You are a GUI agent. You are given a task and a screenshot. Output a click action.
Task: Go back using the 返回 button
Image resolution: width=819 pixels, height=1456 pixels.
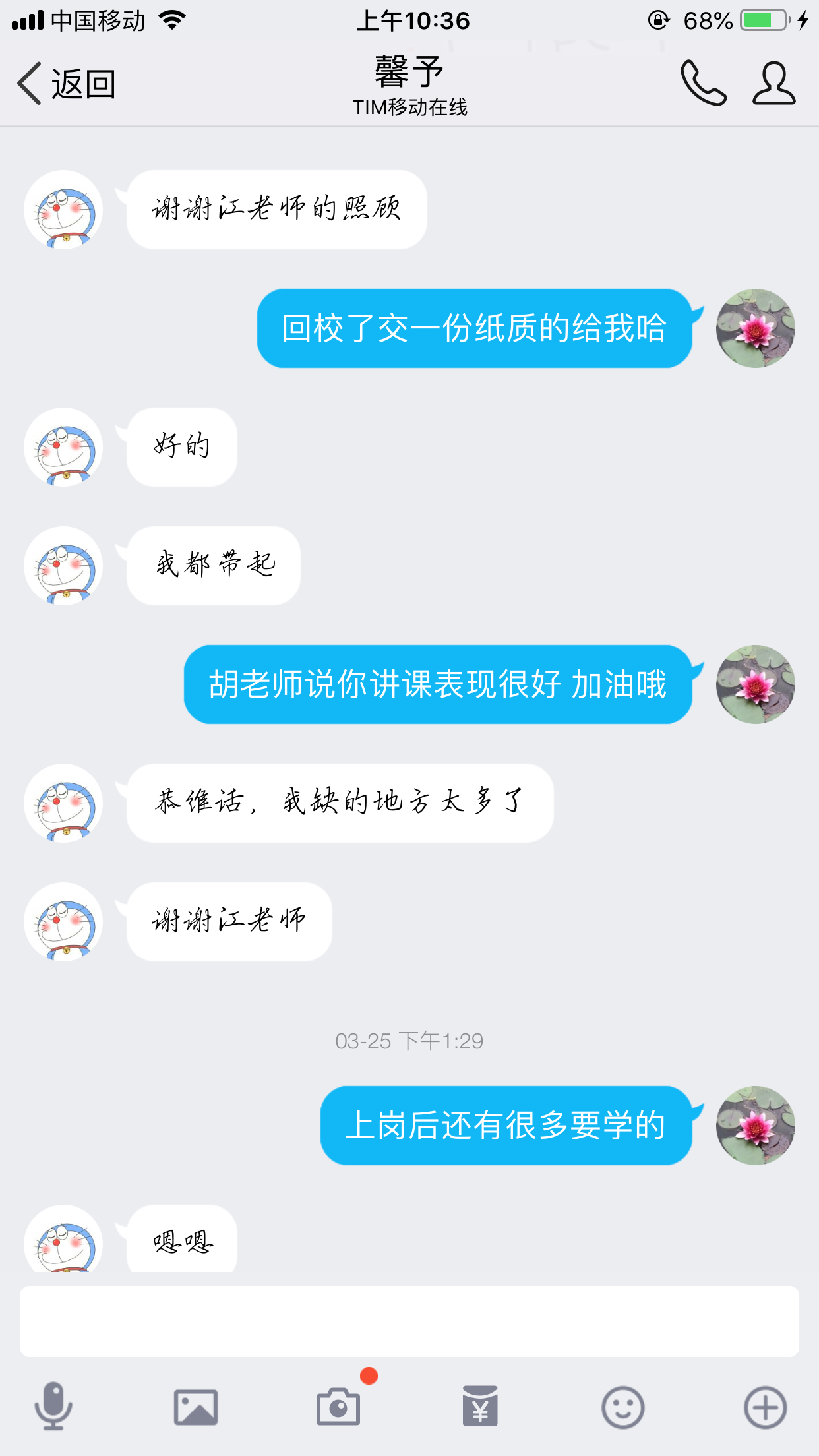tap(66, 84)
